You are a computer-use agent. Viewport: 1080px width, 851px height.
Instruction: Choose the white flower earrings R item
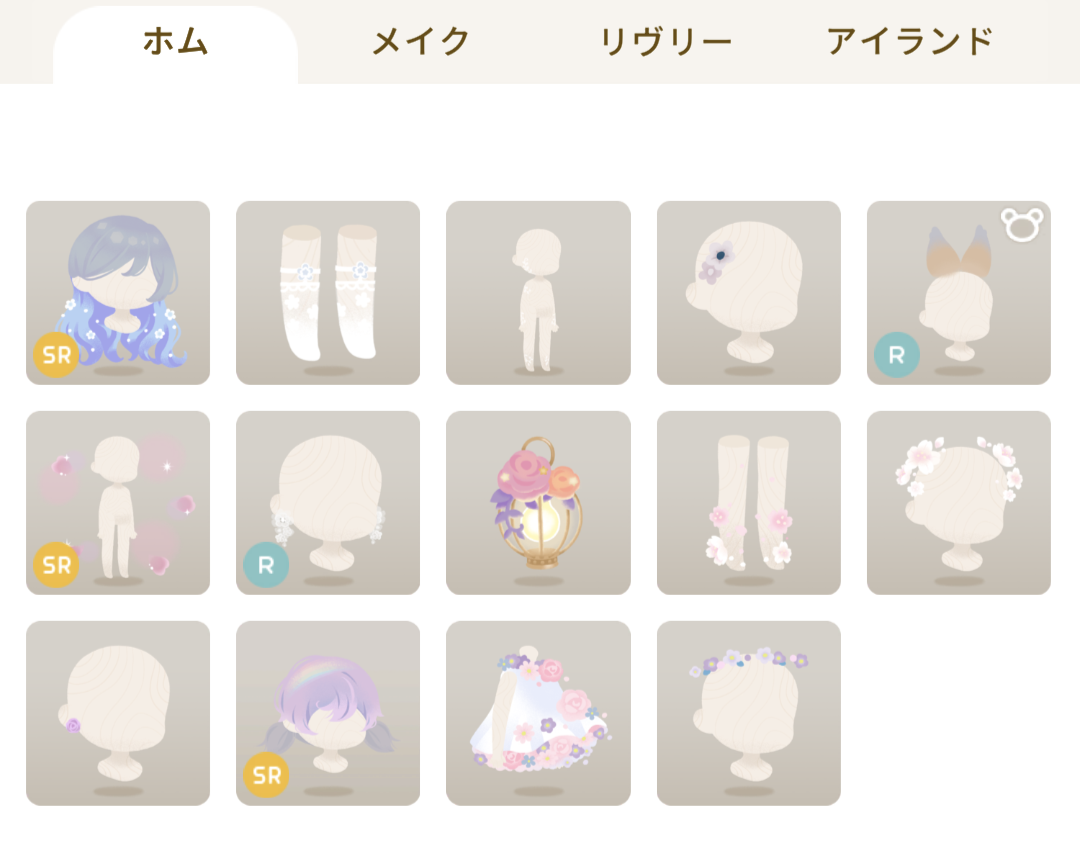click(x=328, y=503)
